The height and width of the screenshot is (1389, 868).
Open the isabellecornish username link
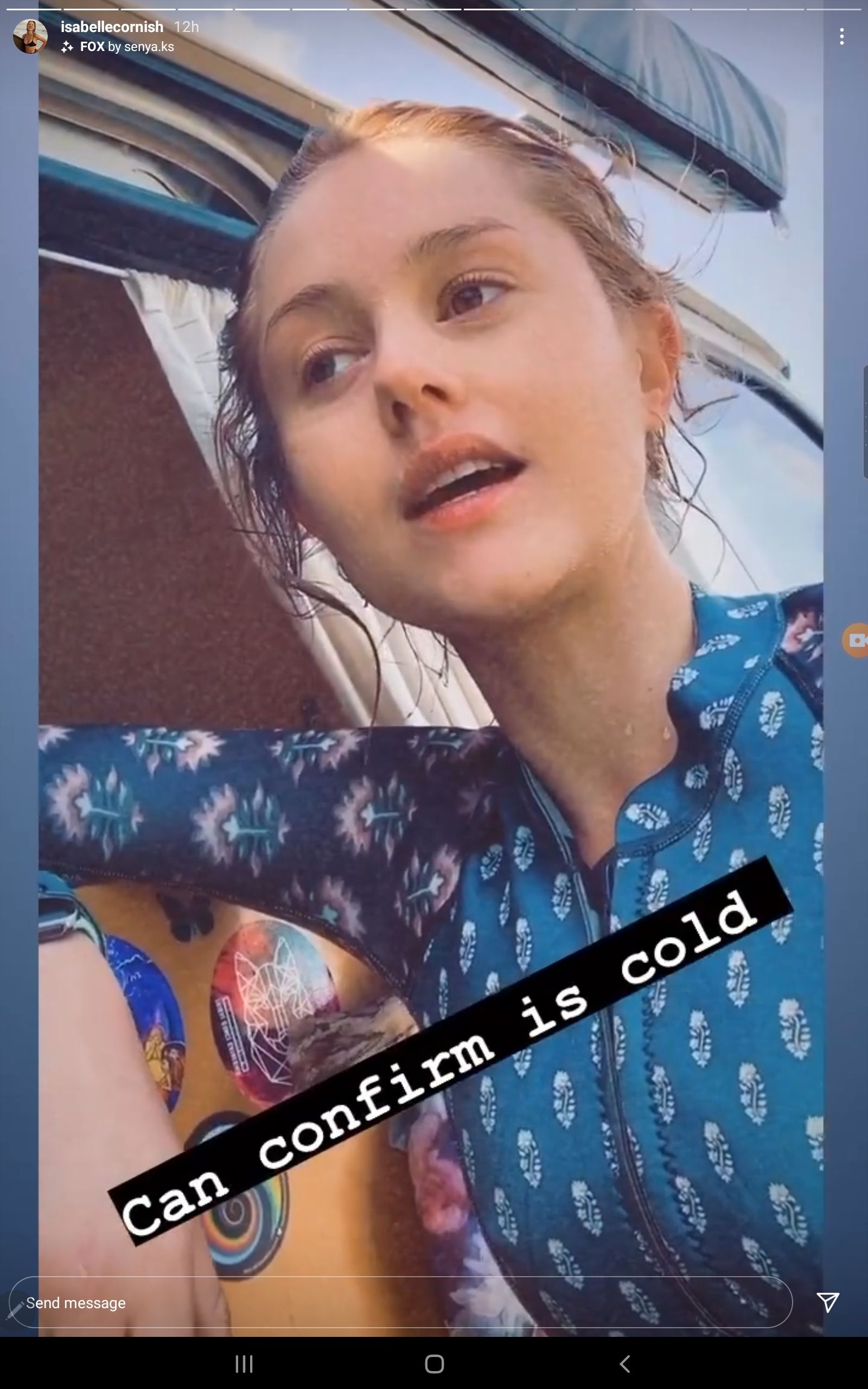112,27
